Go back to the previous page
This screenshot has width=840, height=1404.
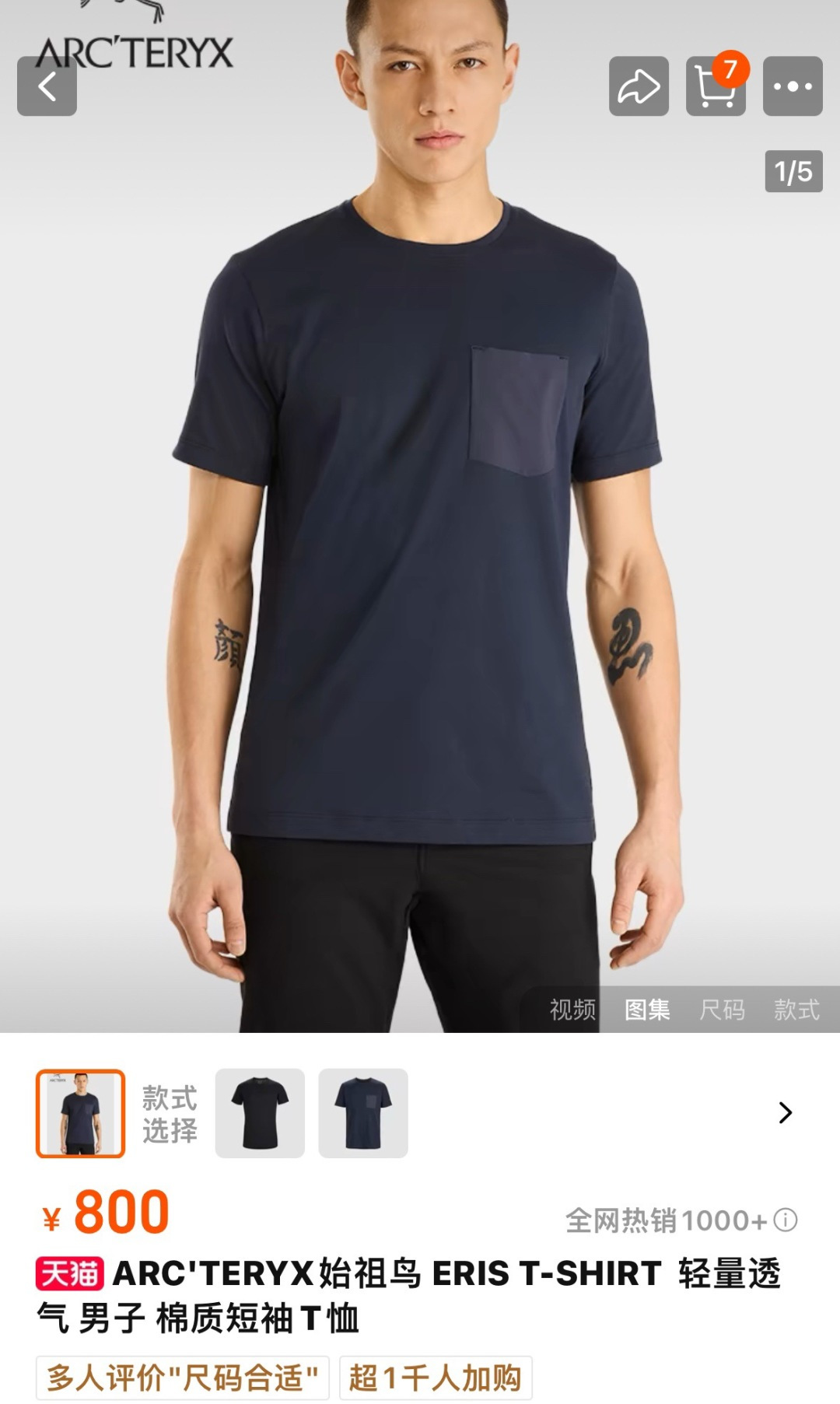pos(47,86)
